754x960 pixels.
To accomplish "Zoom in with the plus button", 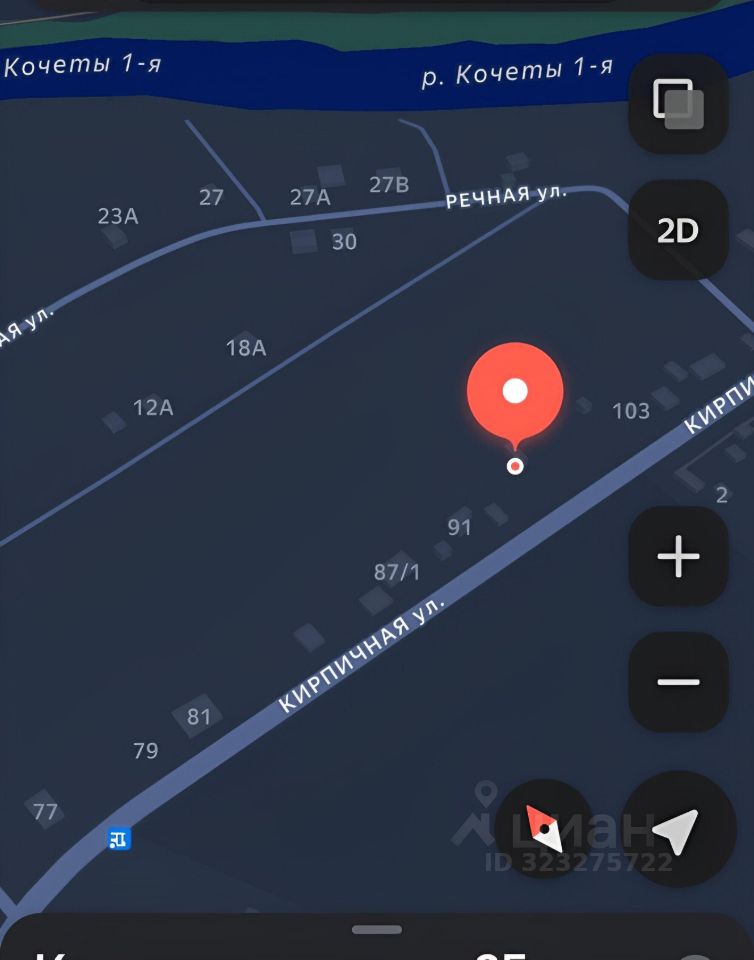I will tap(678, 557).
